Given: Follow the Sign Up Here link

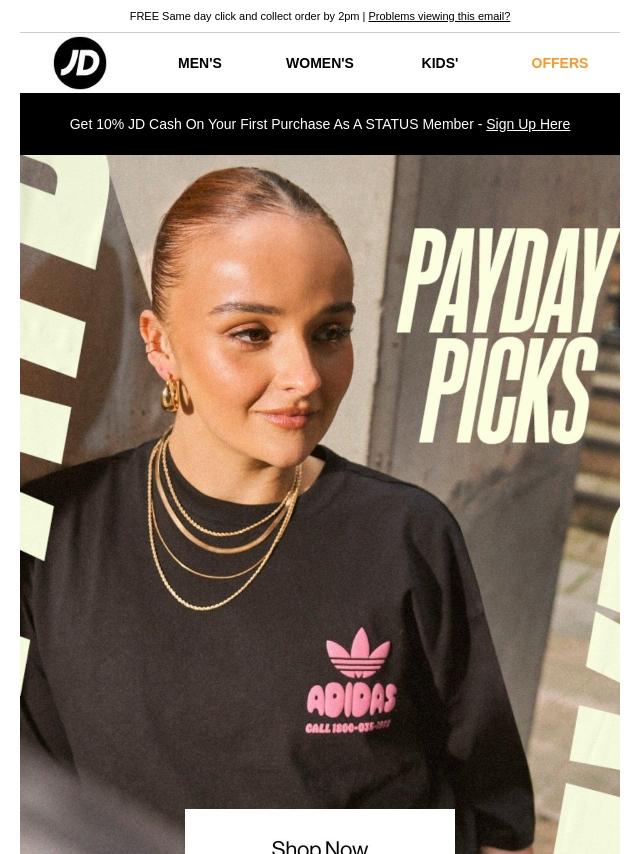Looking at the screenshot, I should click(528, 124).
